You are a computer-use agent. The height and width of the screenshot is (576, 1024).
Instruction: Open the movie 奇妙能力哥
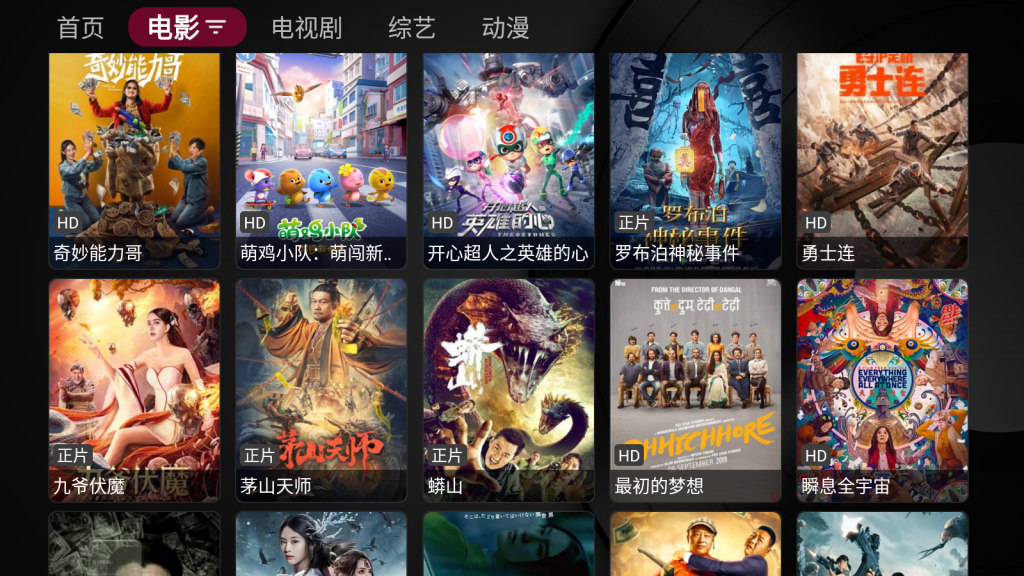[x=134, y=160]
